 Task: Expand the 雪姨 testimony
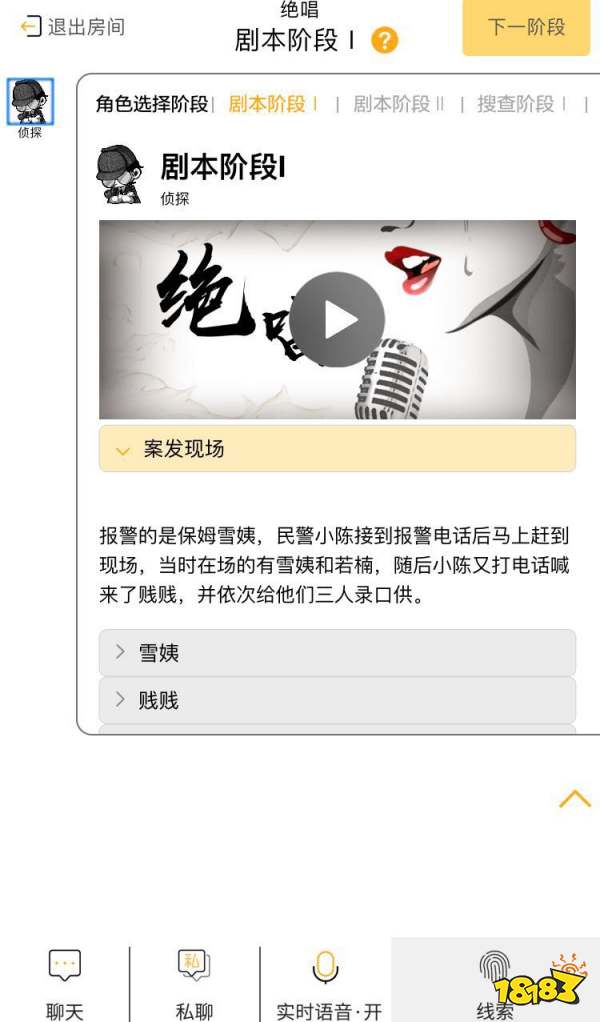coord(337,653)
